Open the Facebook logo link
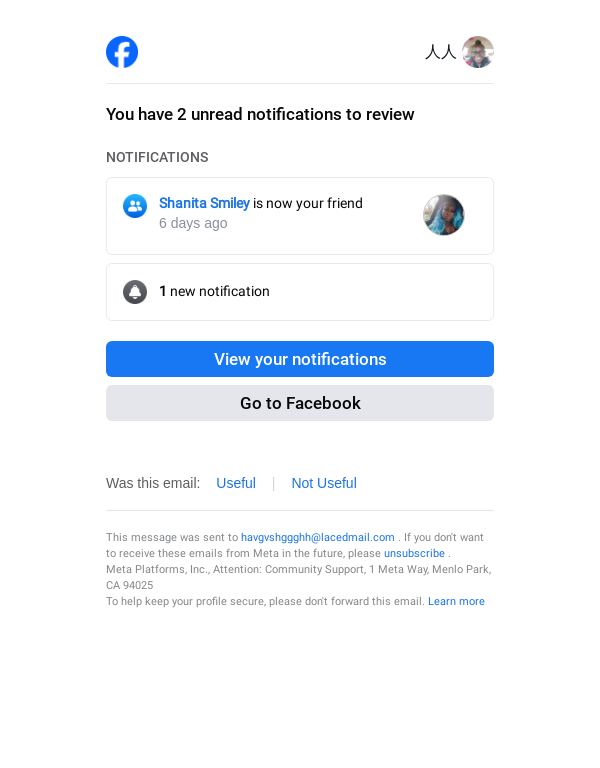 coord(122,52)
